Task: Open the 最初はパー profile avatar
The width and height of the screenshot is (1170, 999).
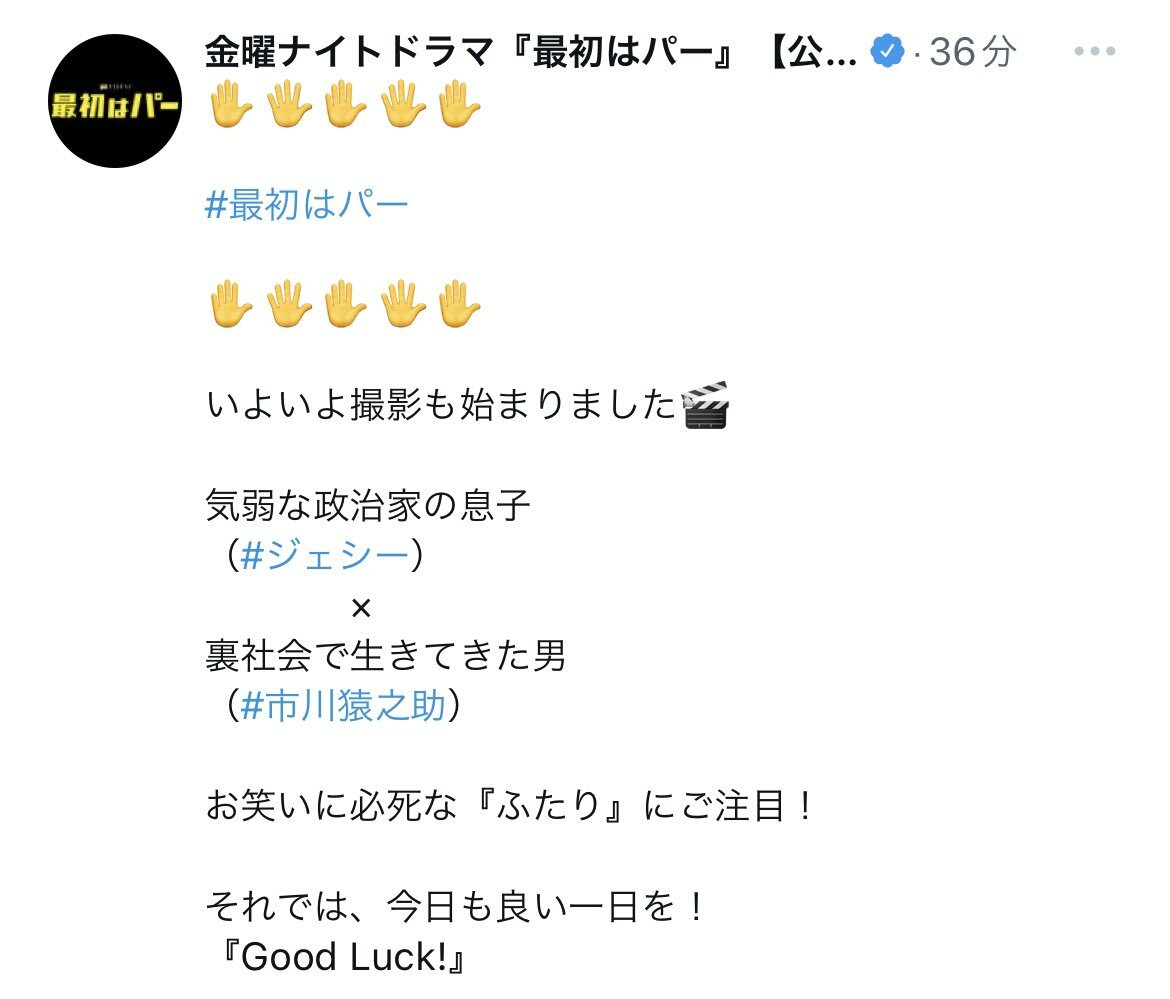Action: [115, 102]
